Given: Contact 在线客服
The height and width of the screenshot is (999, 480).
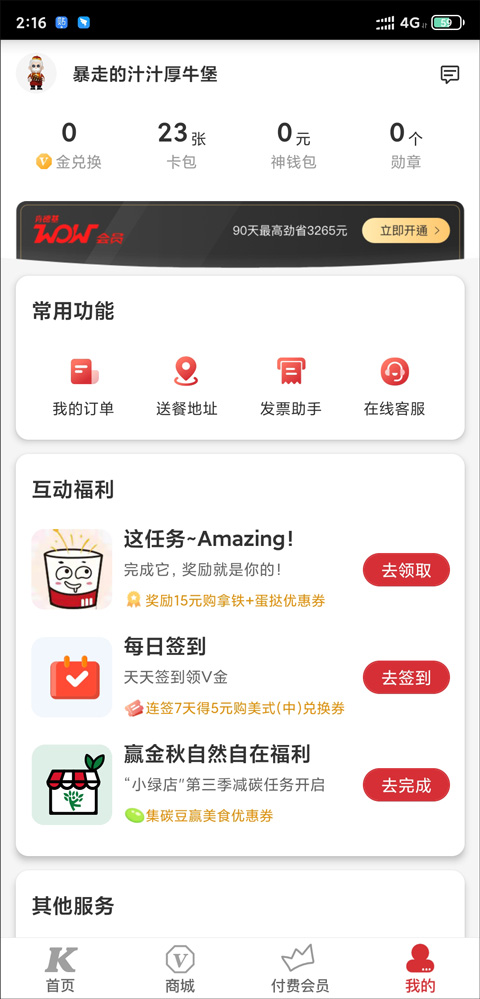Looking at the screenshot, I should [x=395, y=387].
